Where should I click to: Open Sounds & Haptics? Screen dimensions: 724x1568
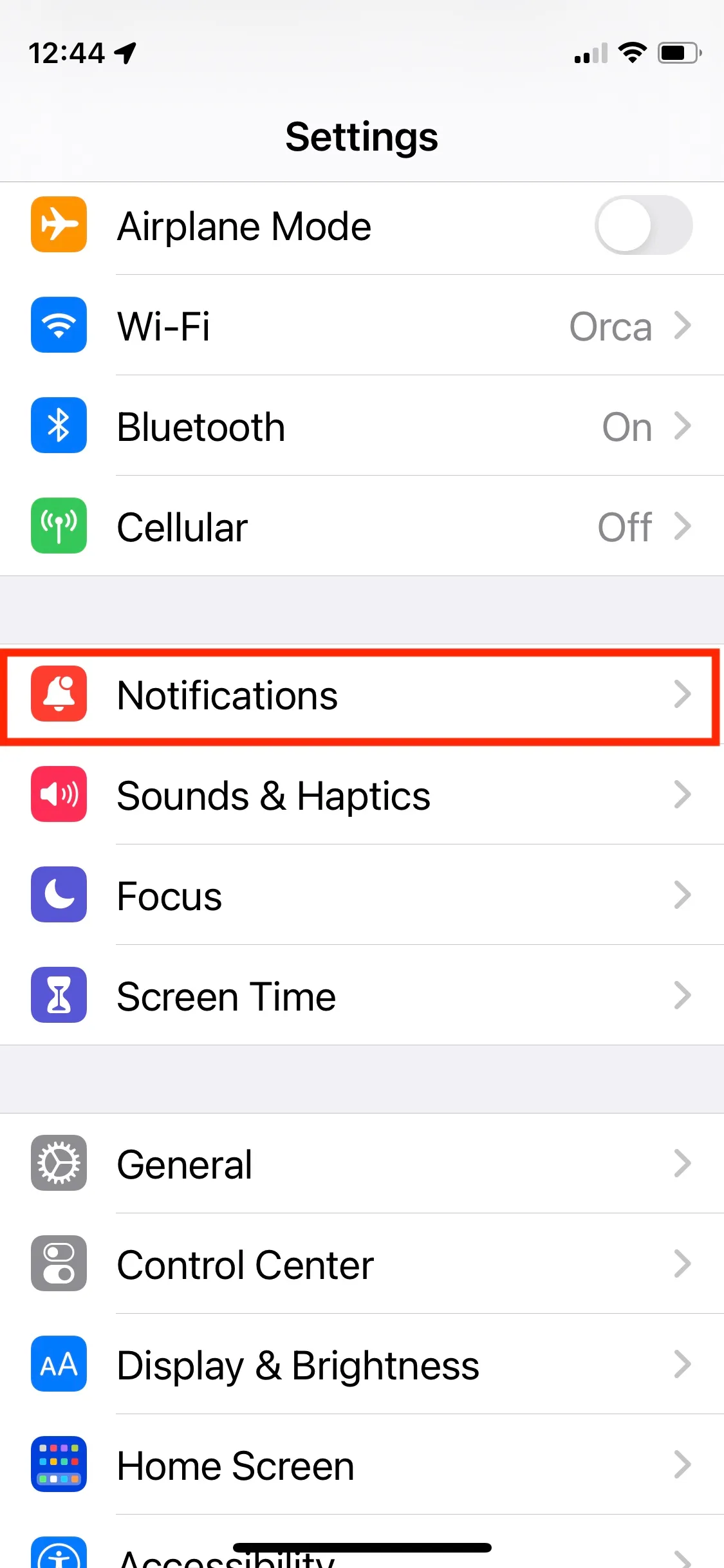tap(362, 796)
